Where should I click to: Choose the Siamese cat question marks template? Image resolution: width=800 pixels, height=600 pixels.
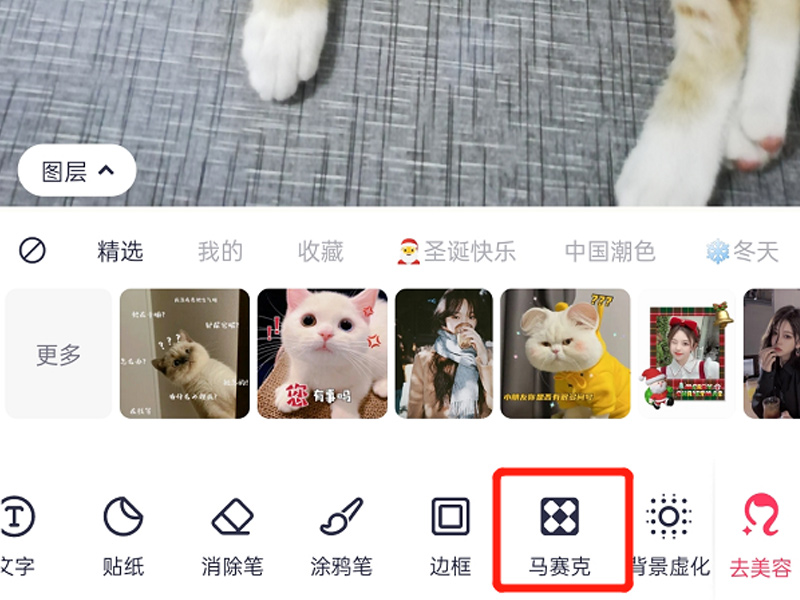[185, 354]
